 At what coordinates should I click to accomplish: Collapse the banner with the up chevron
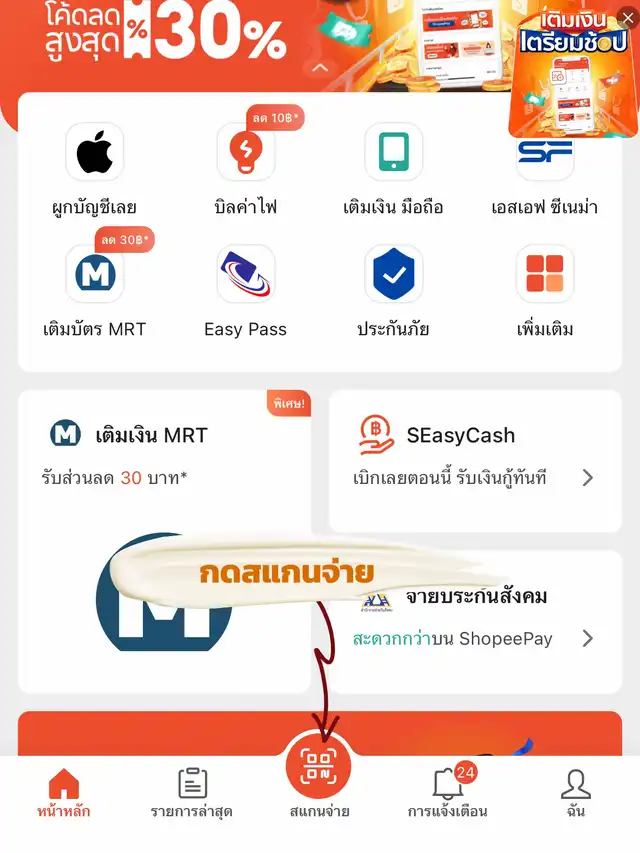(x=320, y=68)
